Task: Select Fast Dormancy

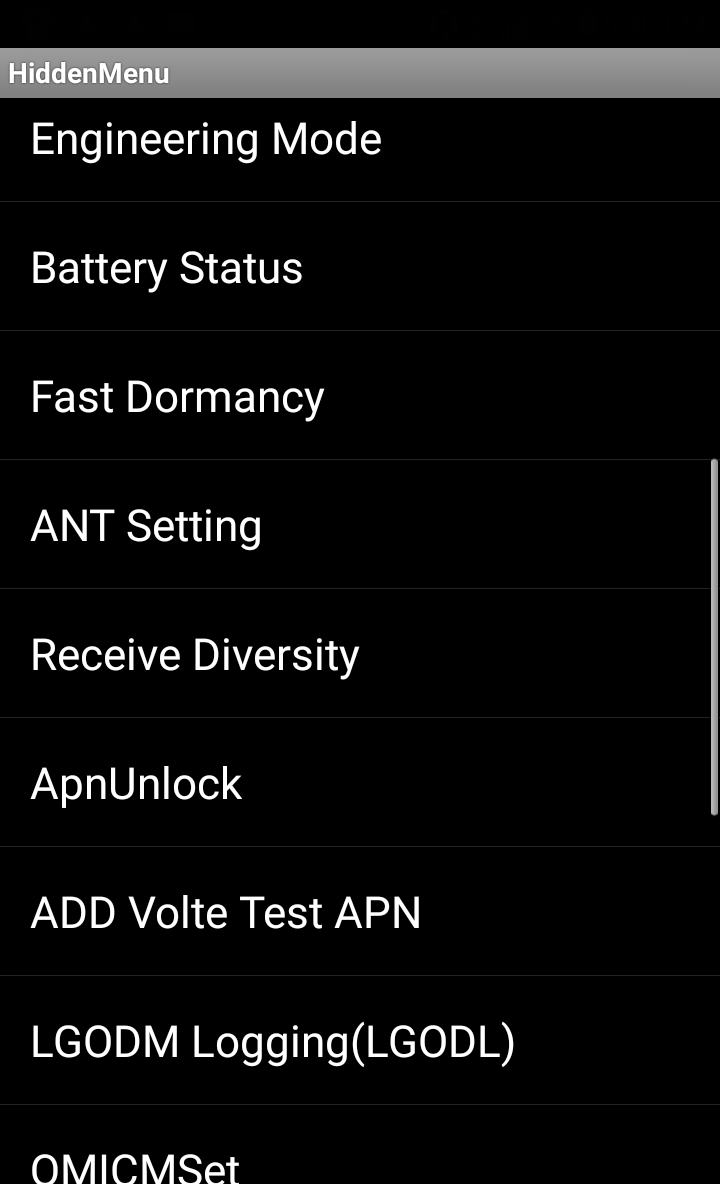Action: coord(360,396)
